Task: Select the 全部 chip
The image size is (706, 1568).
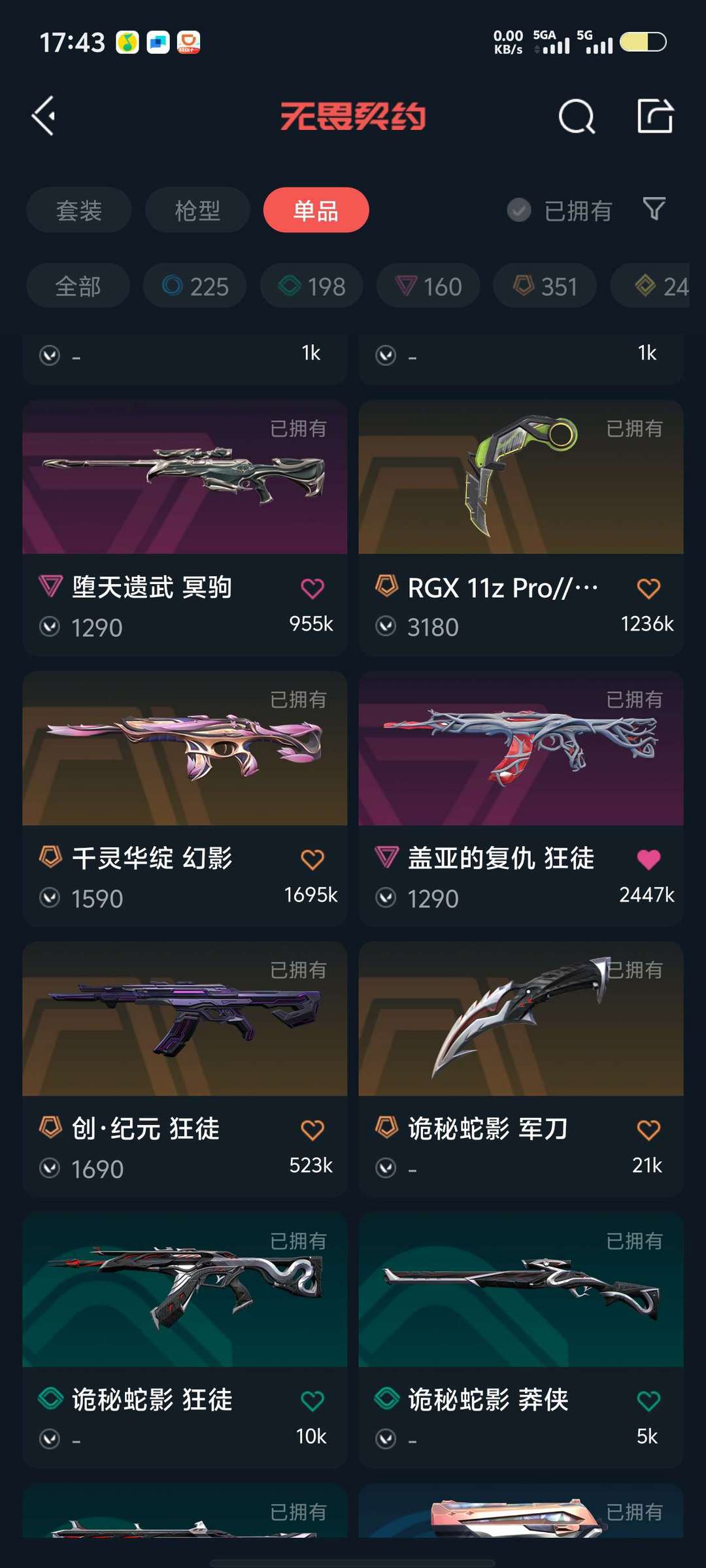Action: tap(78, 286)
